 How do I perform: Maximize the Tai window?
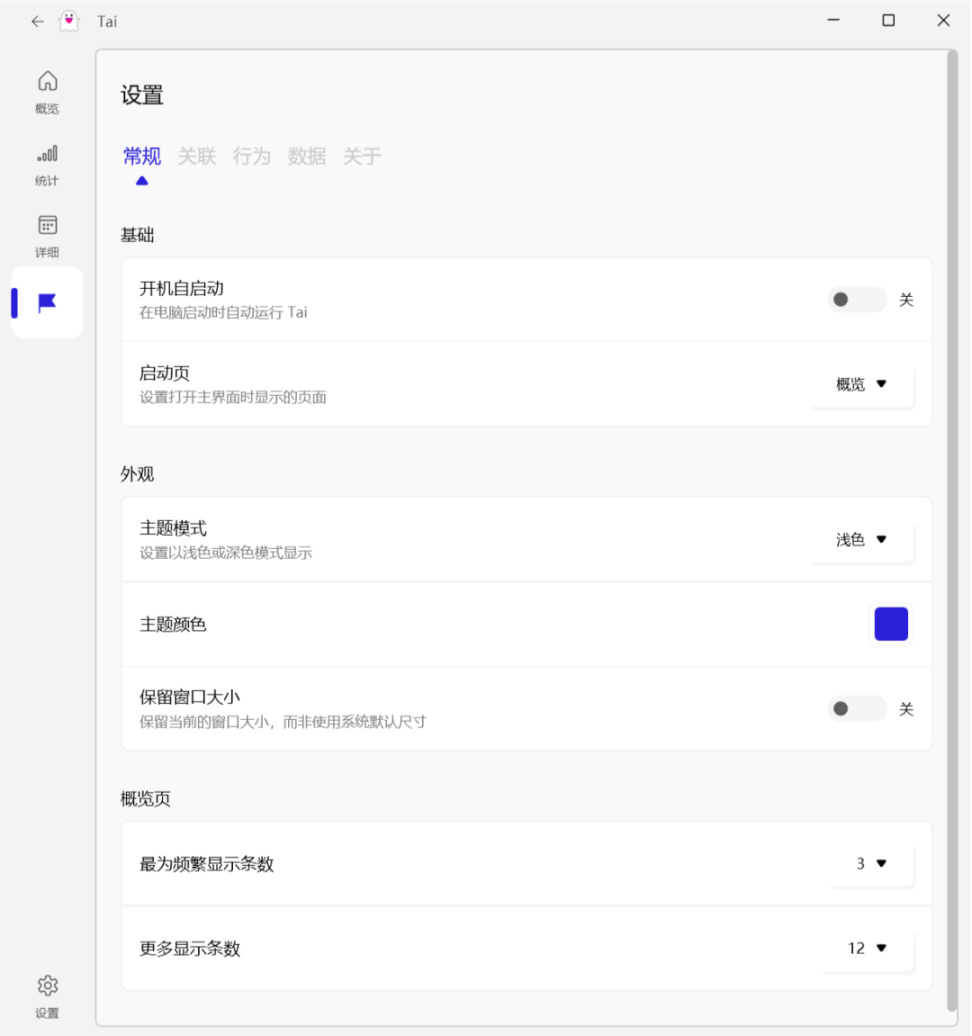pyautogui.click(x=888, y=20)
